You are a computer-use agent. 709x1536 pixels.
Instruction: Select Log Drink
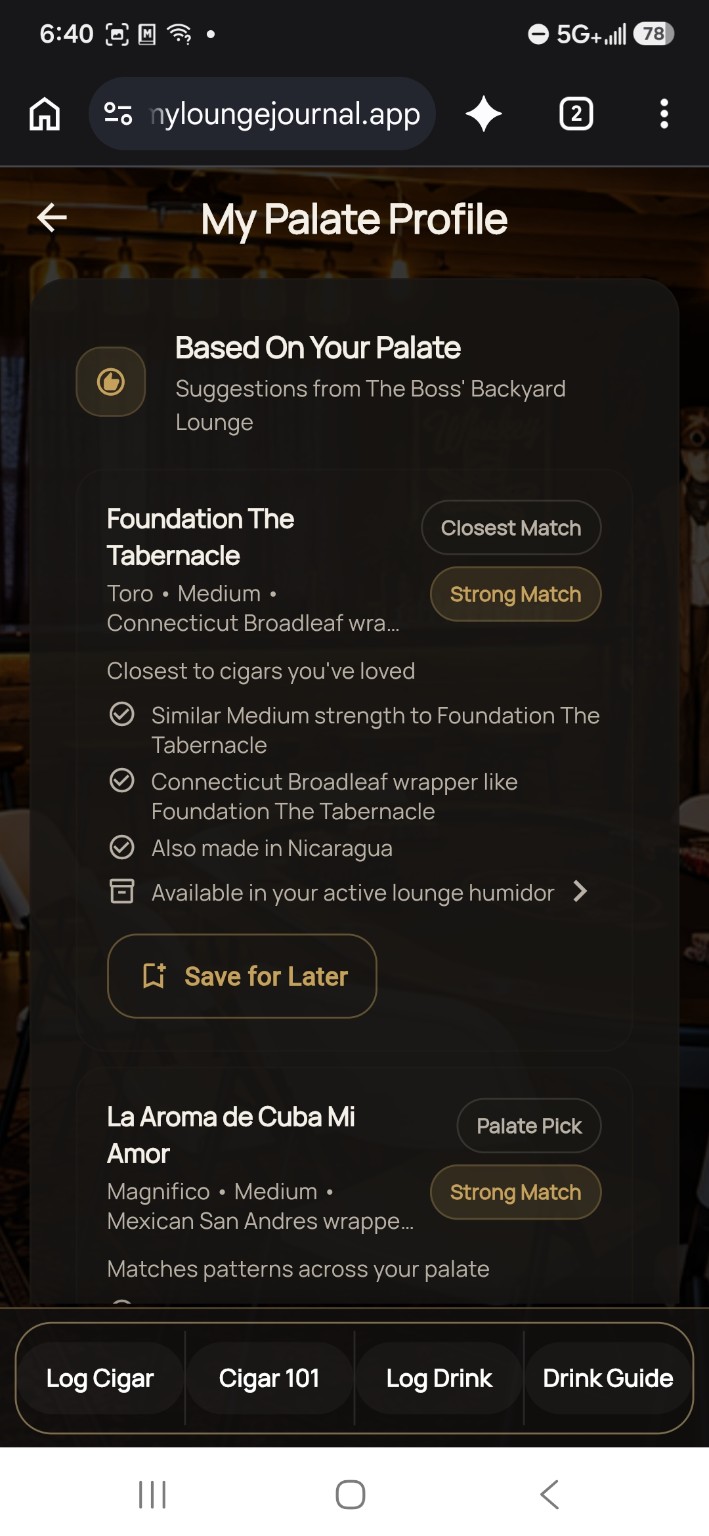click(439, 1378)
